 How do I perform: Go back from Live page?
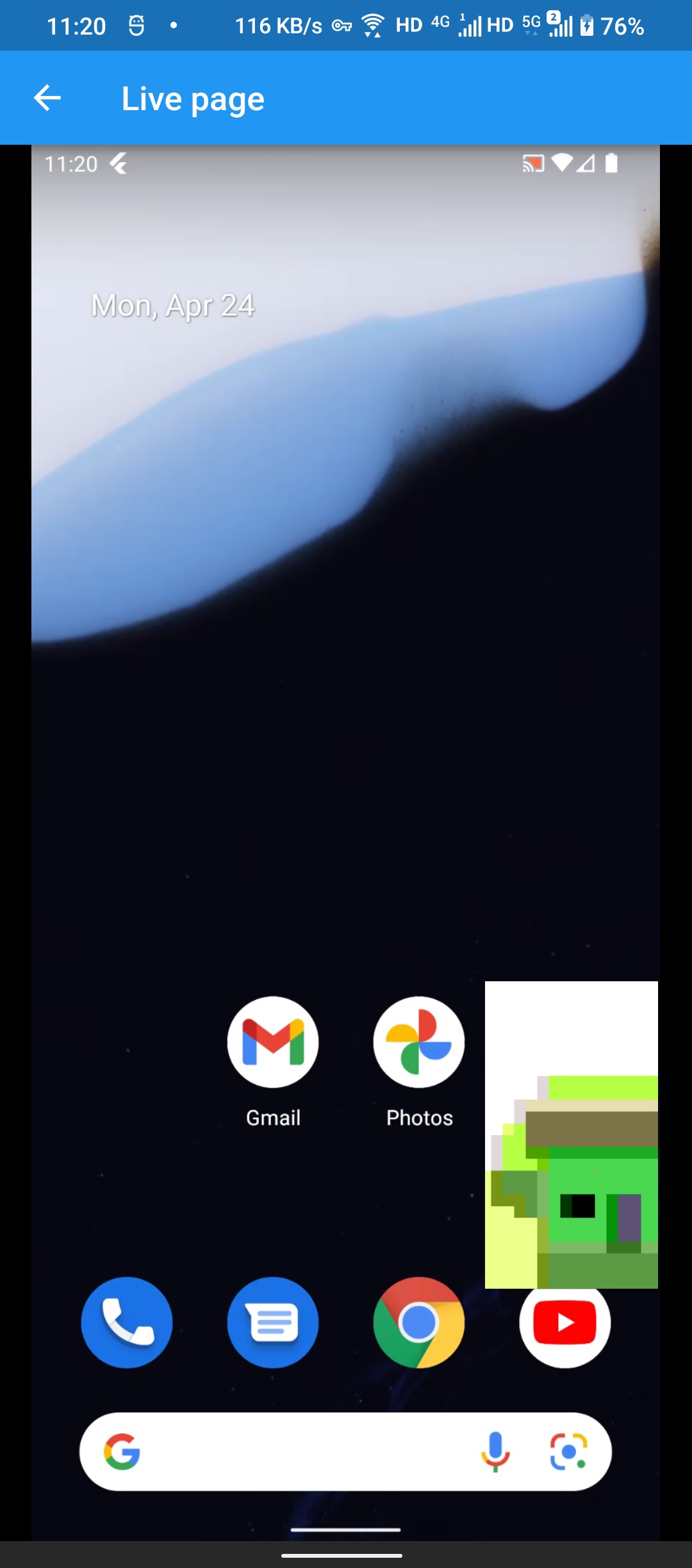47,98
